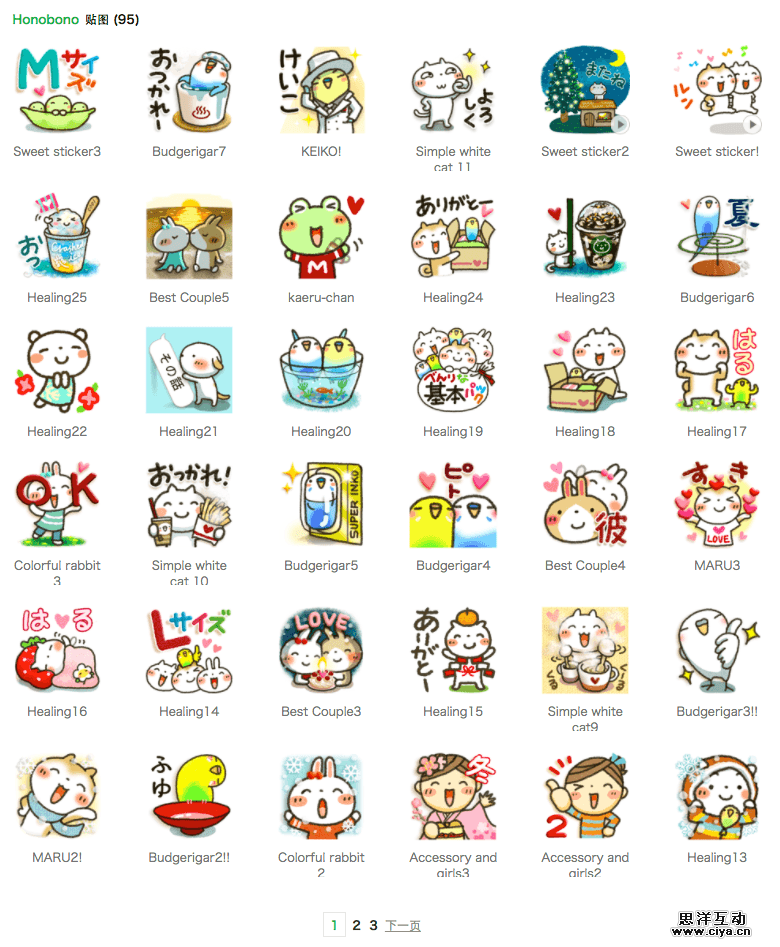780x947 pixels.
Task: View the KEIKO! sticker set
Action: (321, 90)
